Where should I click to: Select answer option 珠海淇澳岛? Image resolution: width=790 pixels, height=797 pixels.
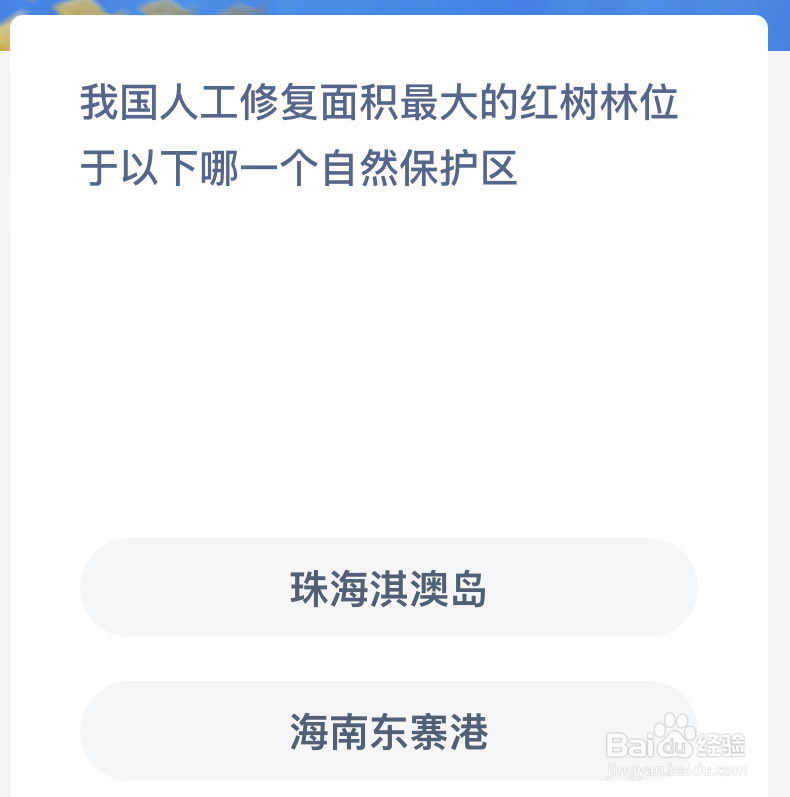(x=390, y=588)
